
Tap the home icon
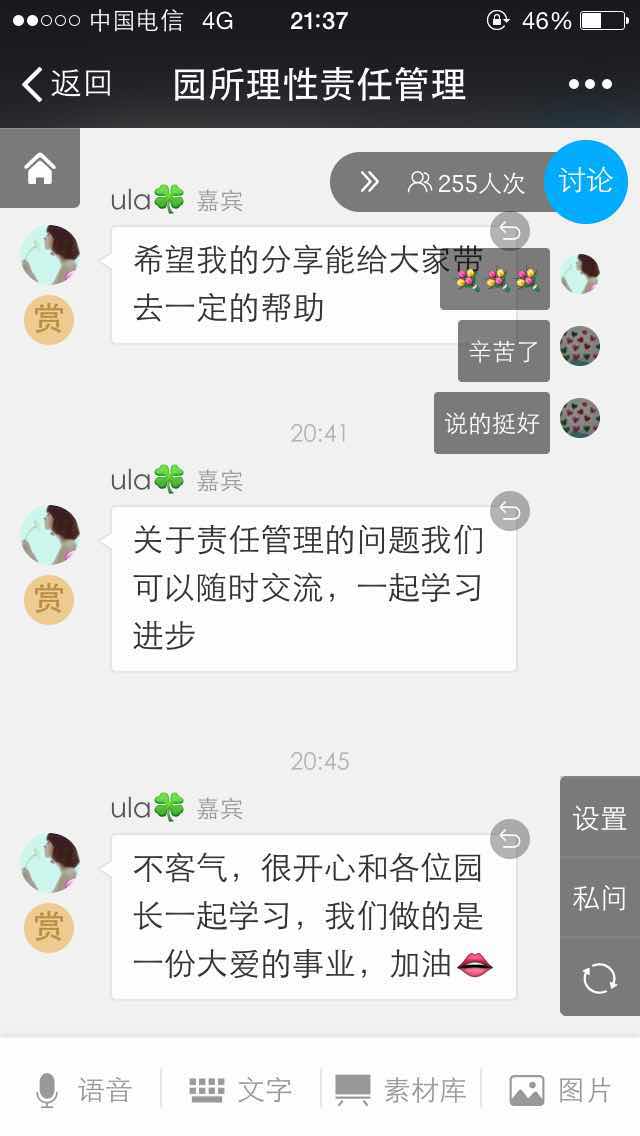(40, 168)
